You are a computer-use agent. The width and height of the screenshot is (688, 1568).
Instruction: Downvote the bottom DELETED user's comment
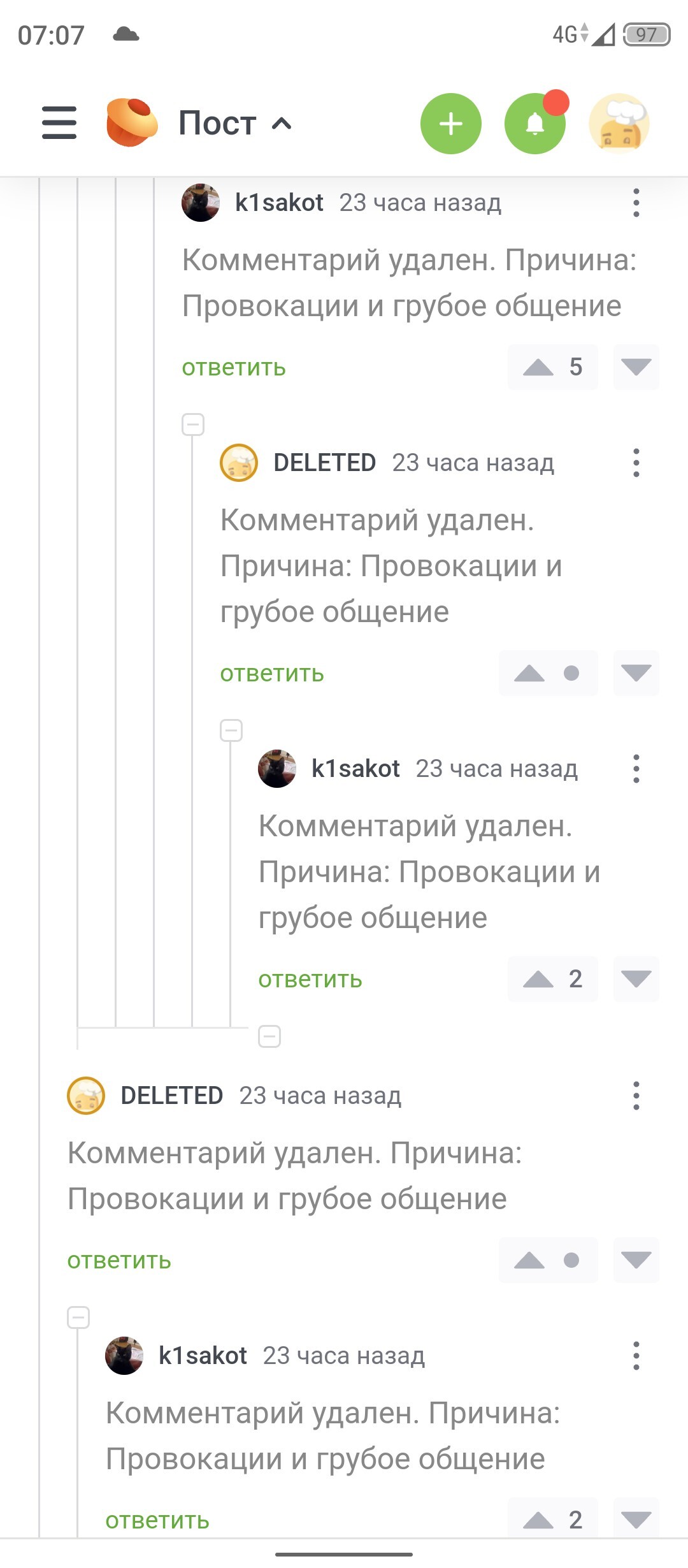click(x=636, y=1260)
